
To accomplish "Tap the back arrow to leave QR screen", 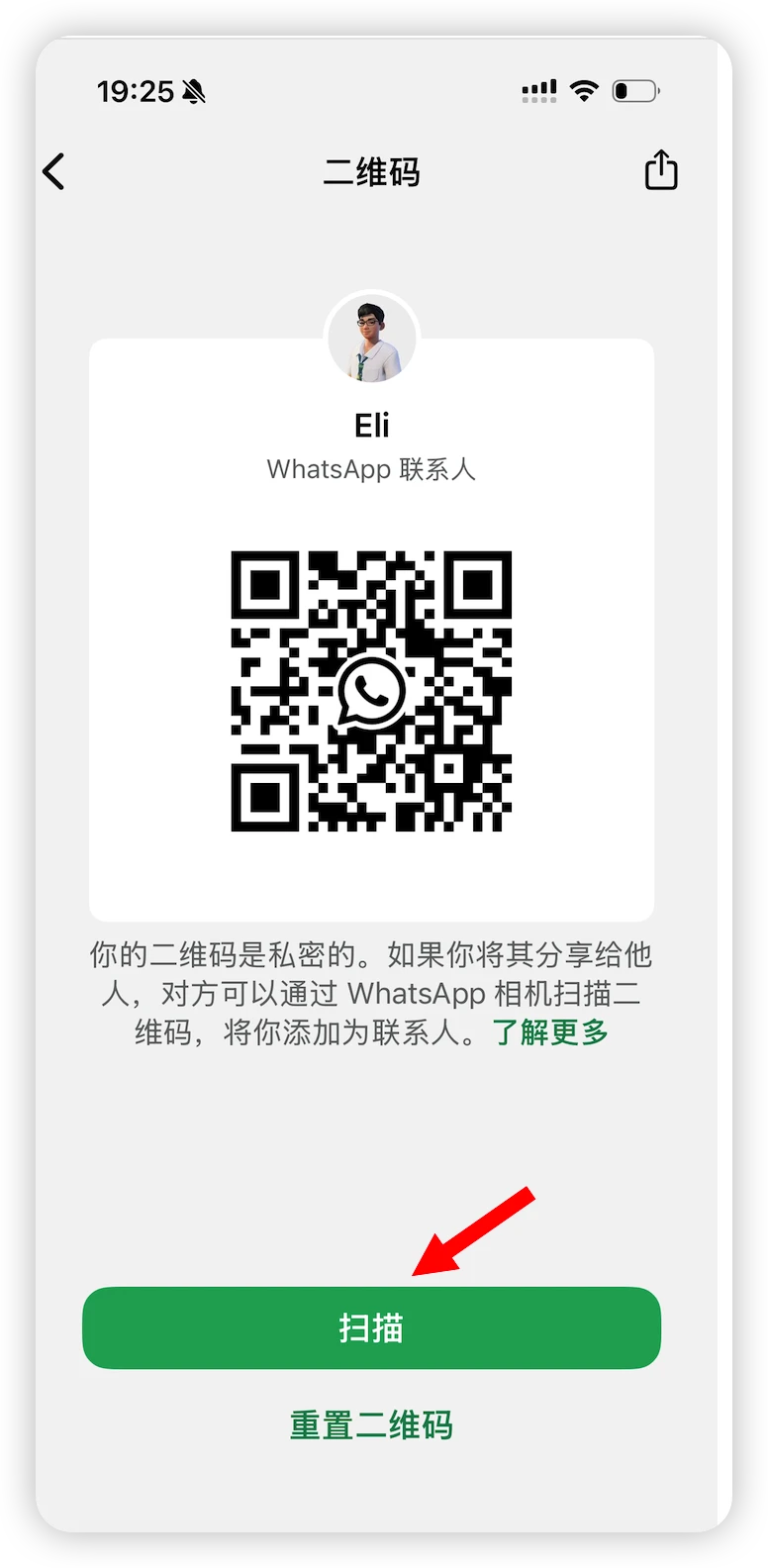I will coord(54,171).
